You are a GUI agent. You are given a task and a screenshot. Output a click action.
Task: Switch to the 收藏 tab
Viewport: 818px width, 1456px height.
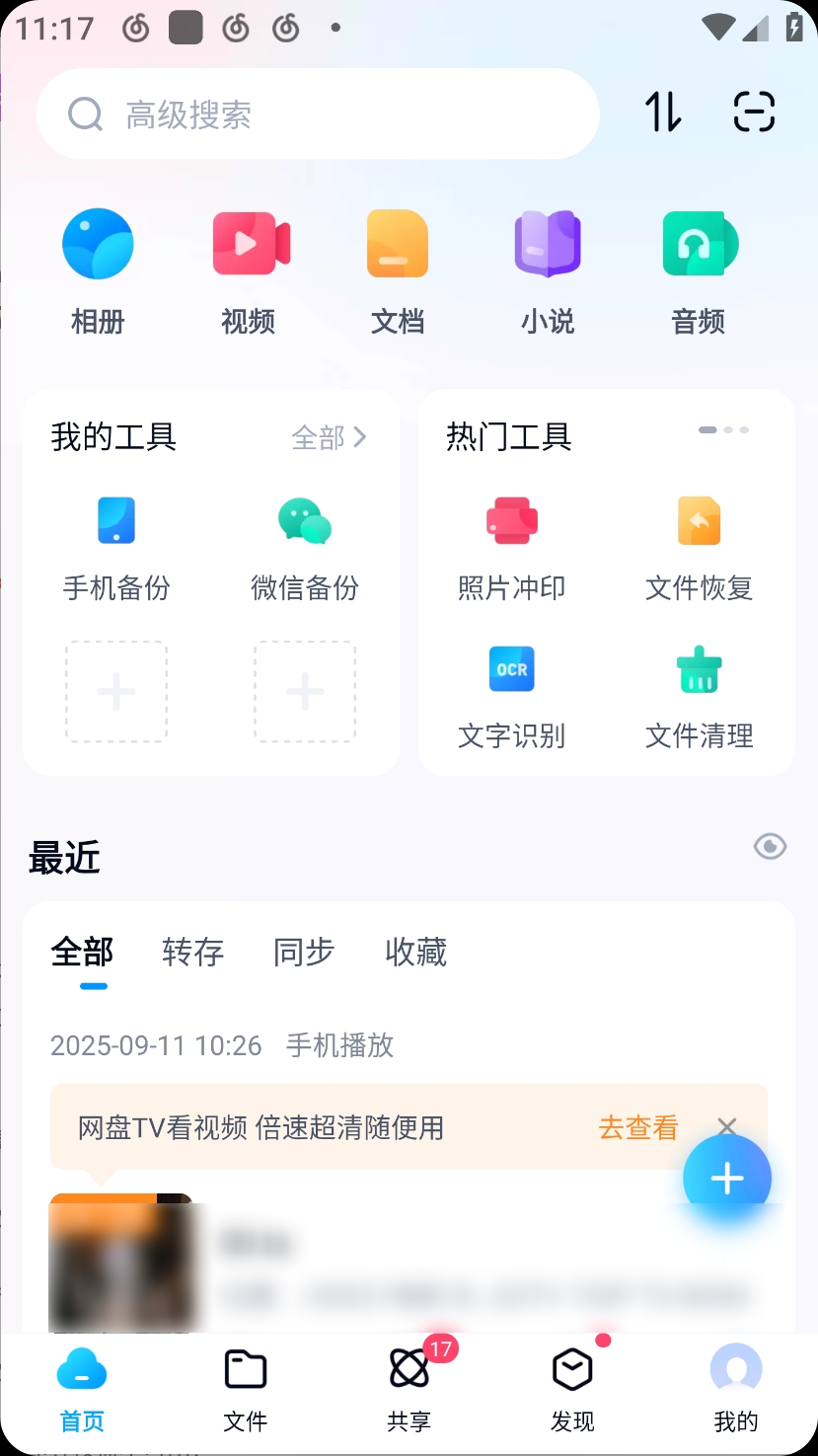414,951
